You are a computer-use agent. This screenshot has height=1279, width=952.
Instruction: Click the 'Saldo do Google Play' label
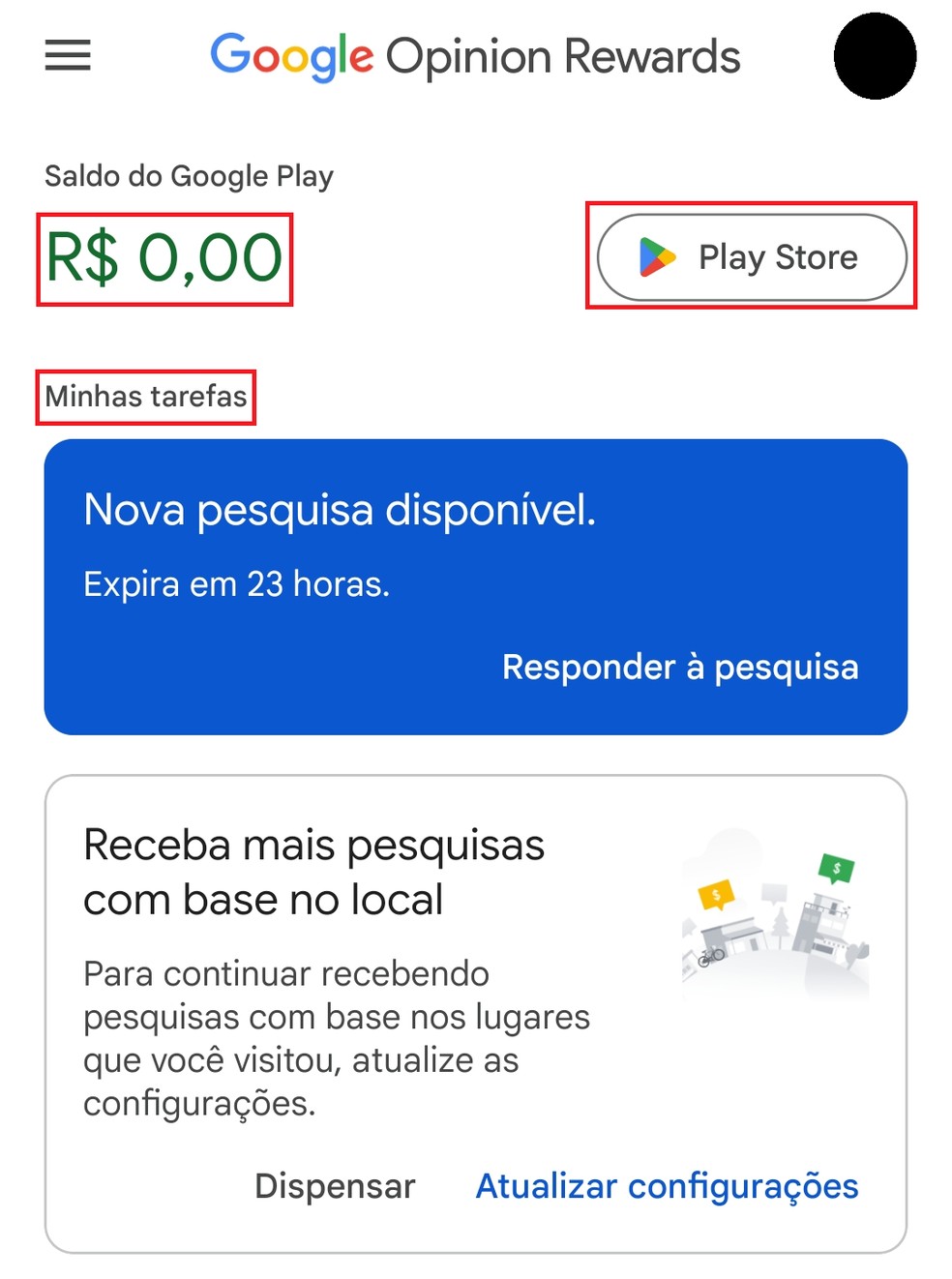190,176
